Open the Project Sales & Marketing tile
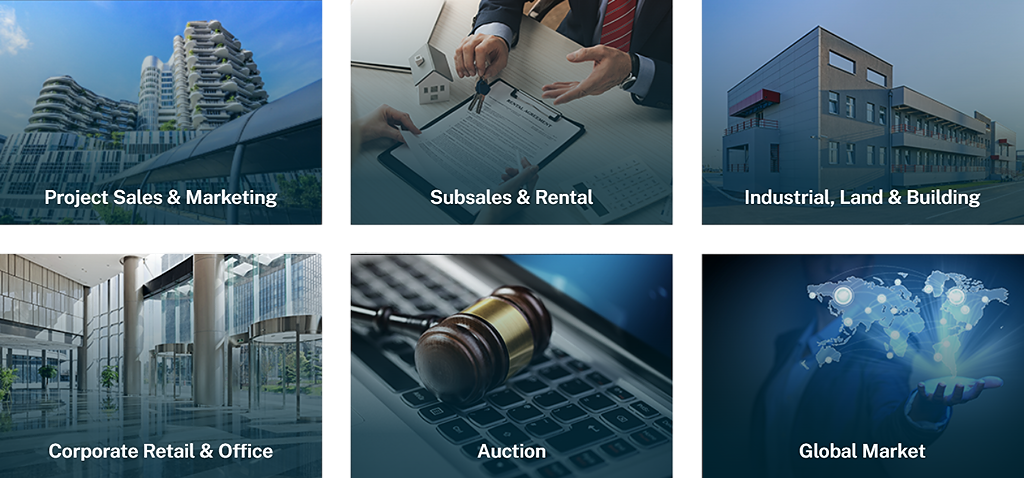The width and height of the screenshot is (1024, 478). (x=161, y=112)
